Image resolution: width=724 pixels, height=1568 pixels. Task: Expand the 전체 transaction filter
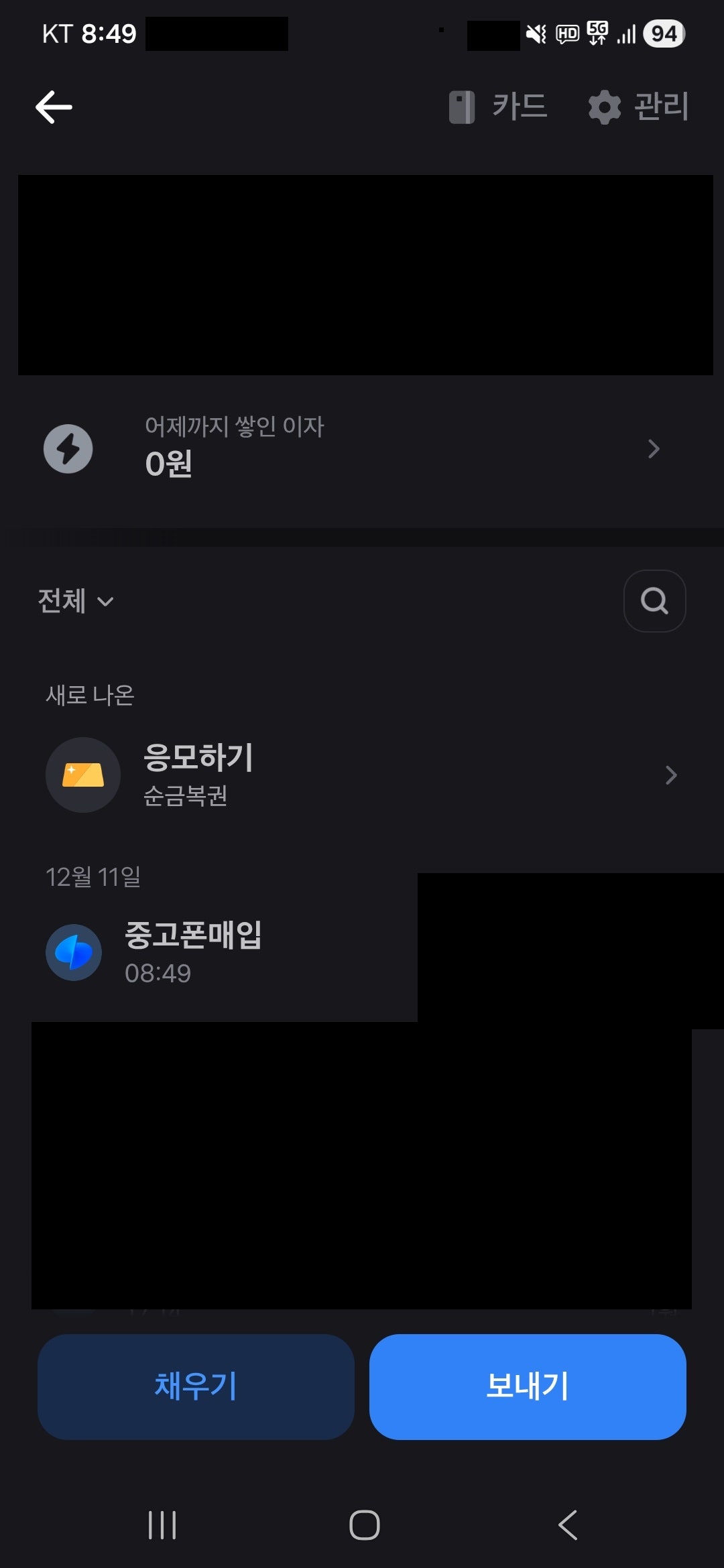coord(76,601)
